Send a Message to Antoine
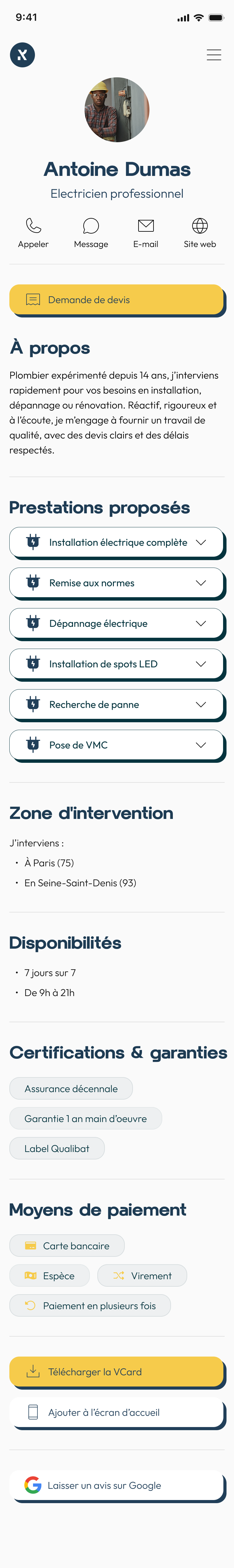This screenshot has height=1568, width=234. pos(91,233)
